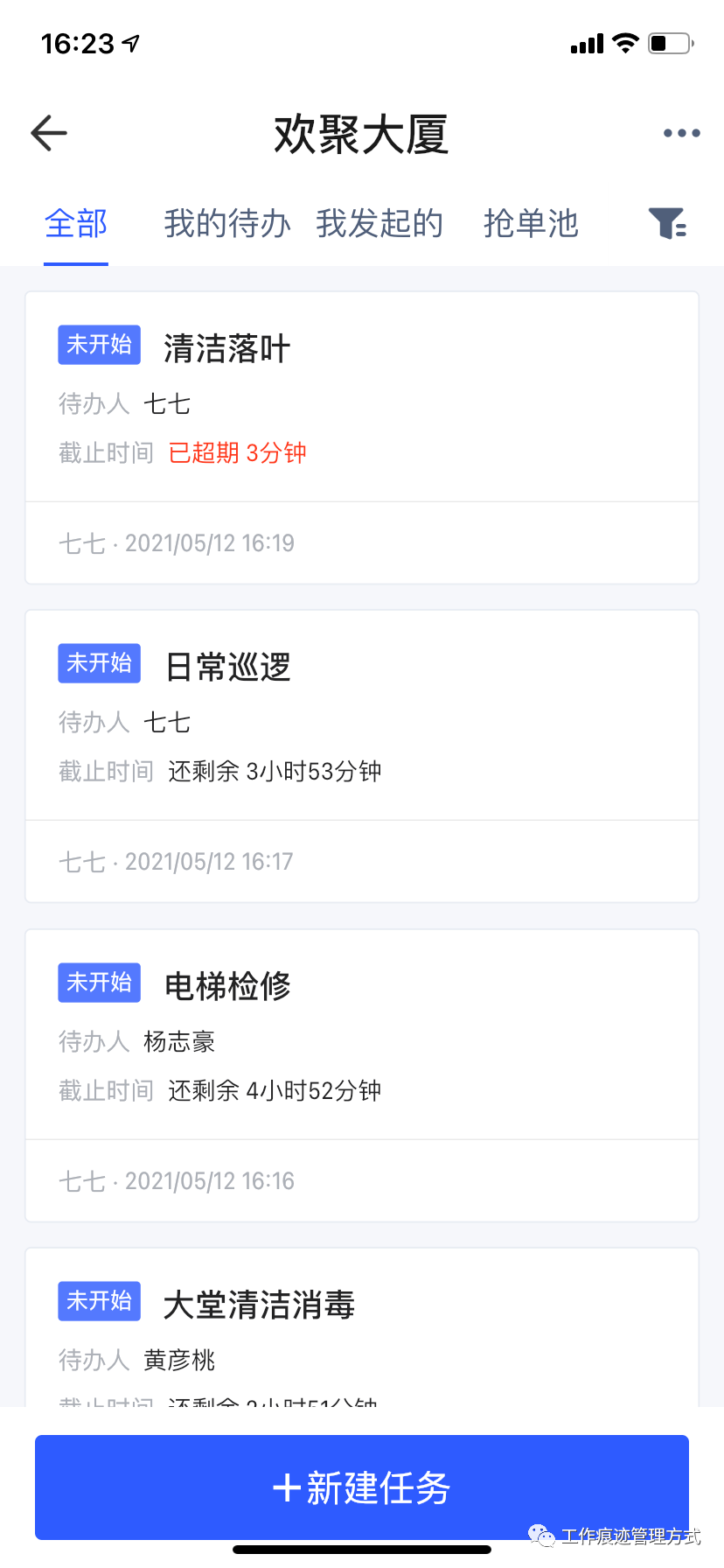Switch to the 我发起的 tab
Image resolution: width=724 pixels, height=1568 pixels.
[379, 224]
